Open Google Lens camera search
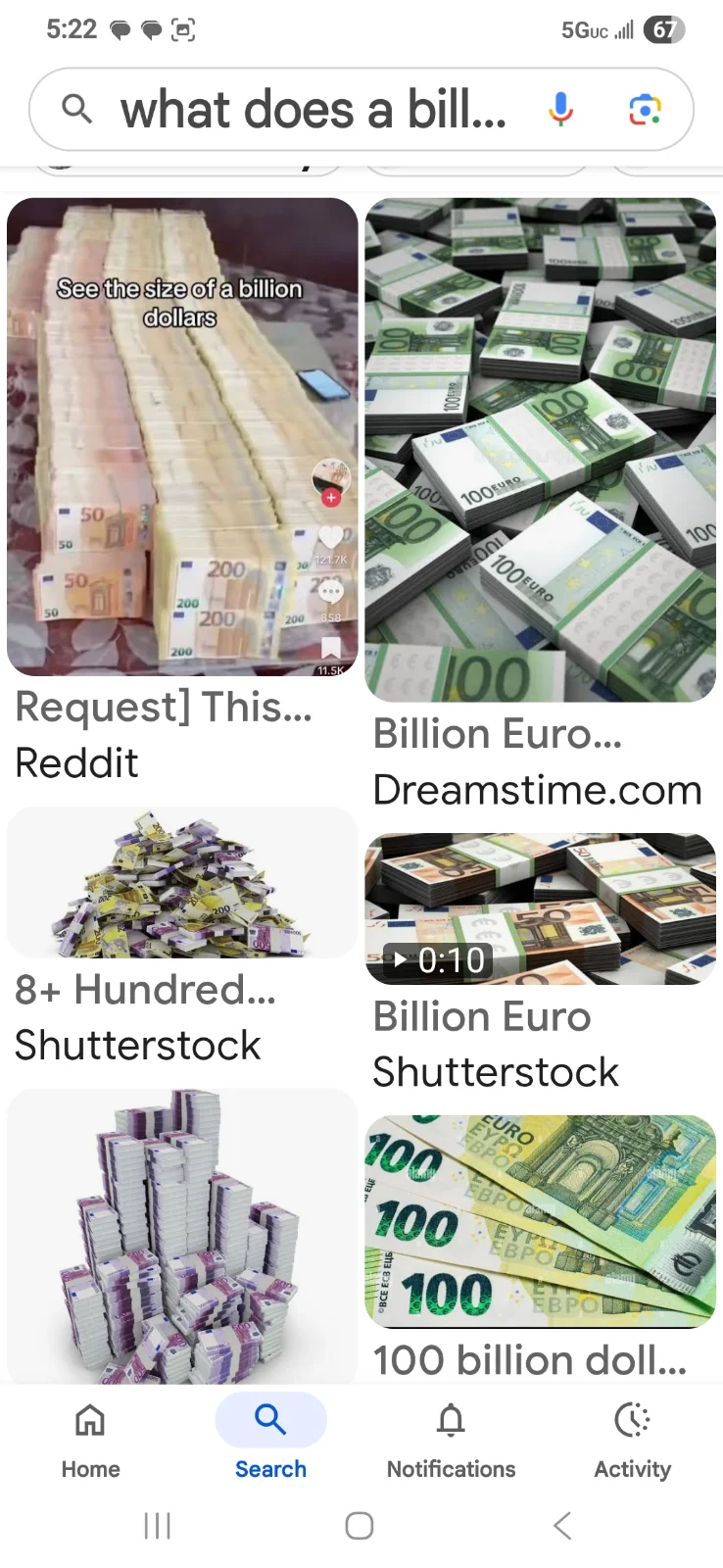This screenshot has height=1568, width=723. 644,109
